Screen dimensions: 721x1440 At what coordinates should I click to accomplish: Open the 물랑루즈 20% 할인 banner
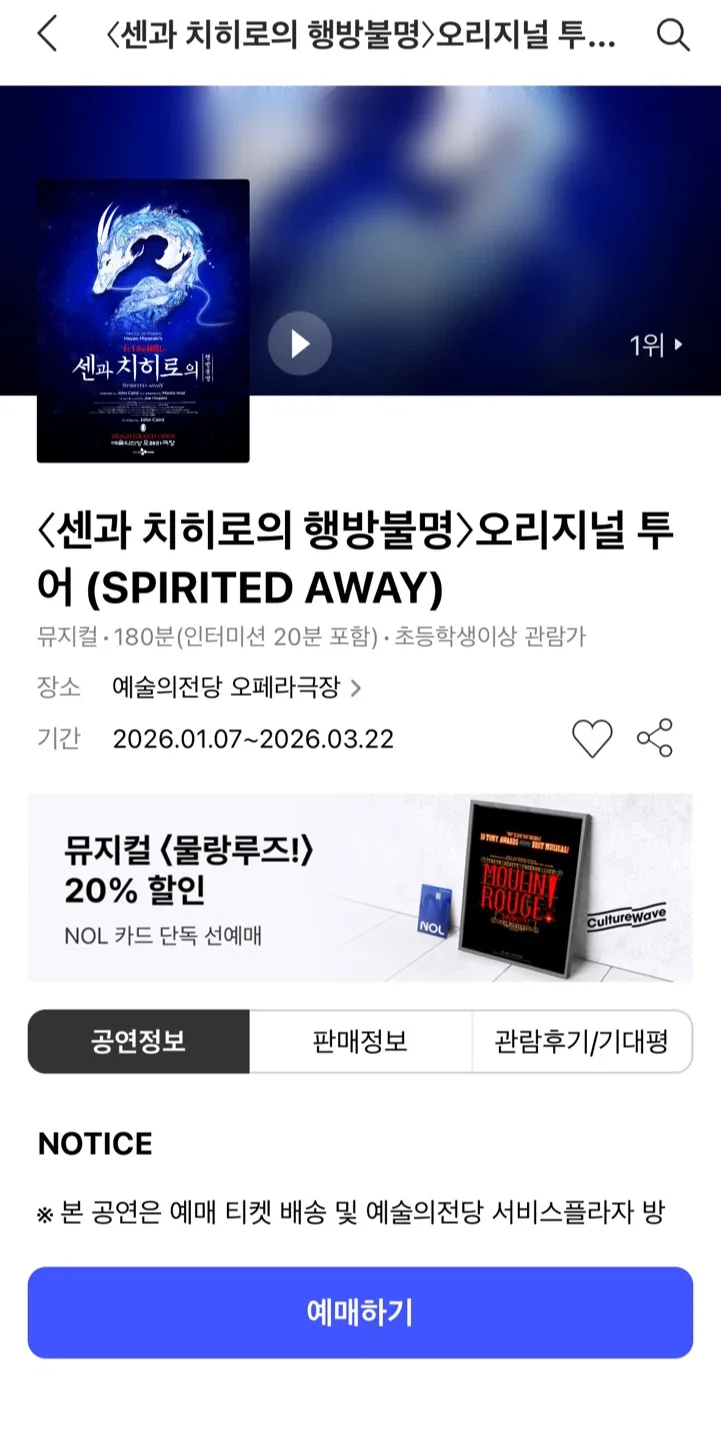click(360, 887)
